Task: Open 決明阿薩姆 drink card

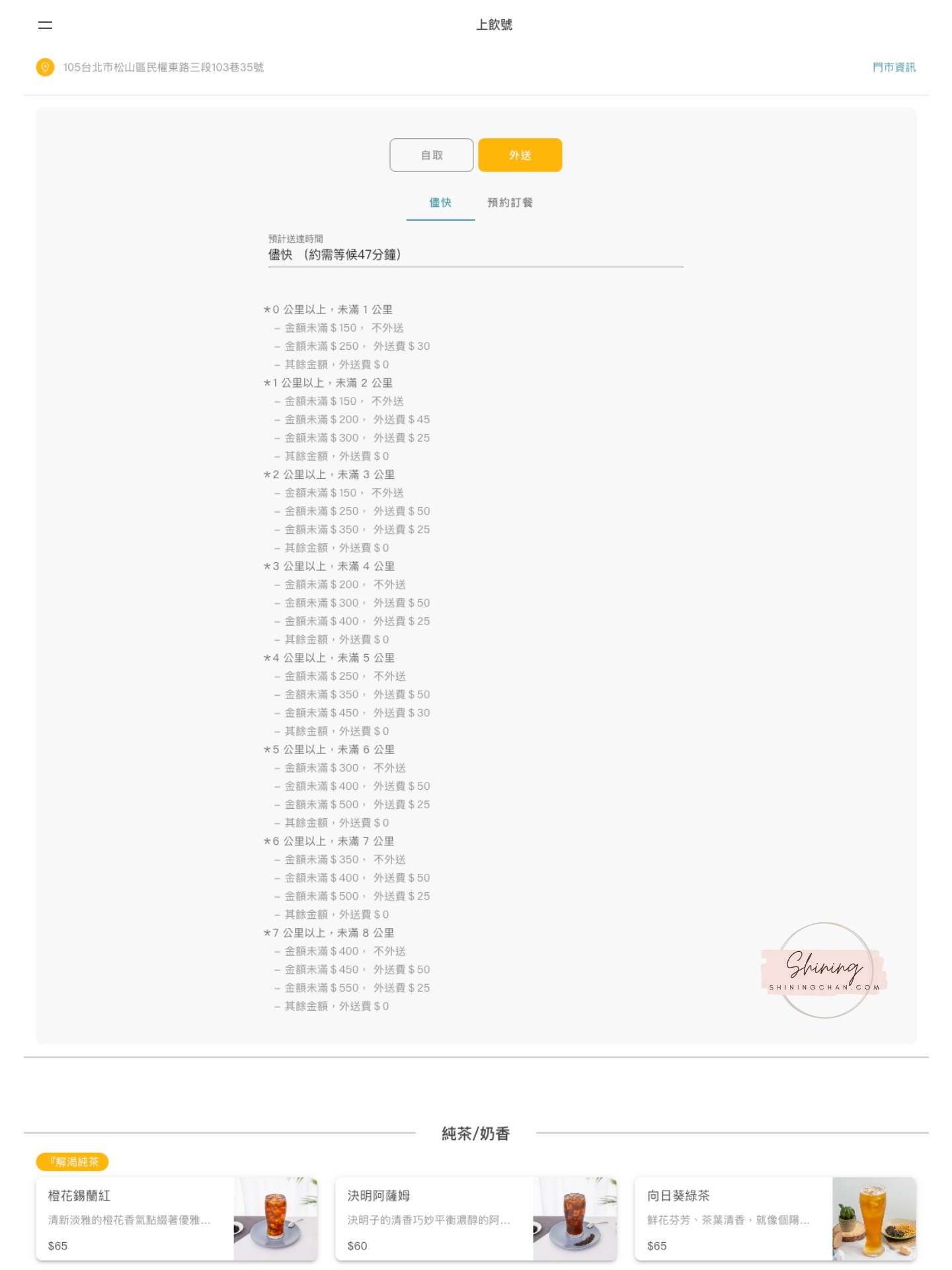Action: point(475,1218)
